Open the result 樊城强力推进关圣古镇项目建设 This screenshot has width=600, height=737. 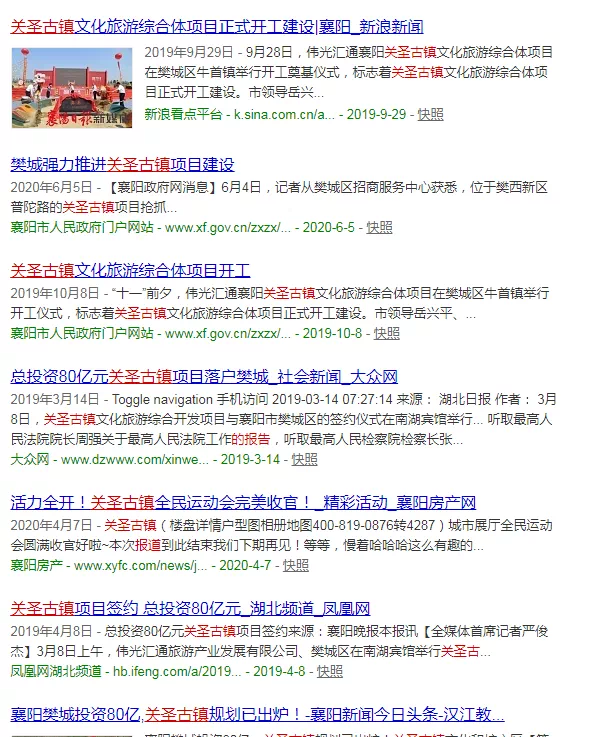pos(122,165)
